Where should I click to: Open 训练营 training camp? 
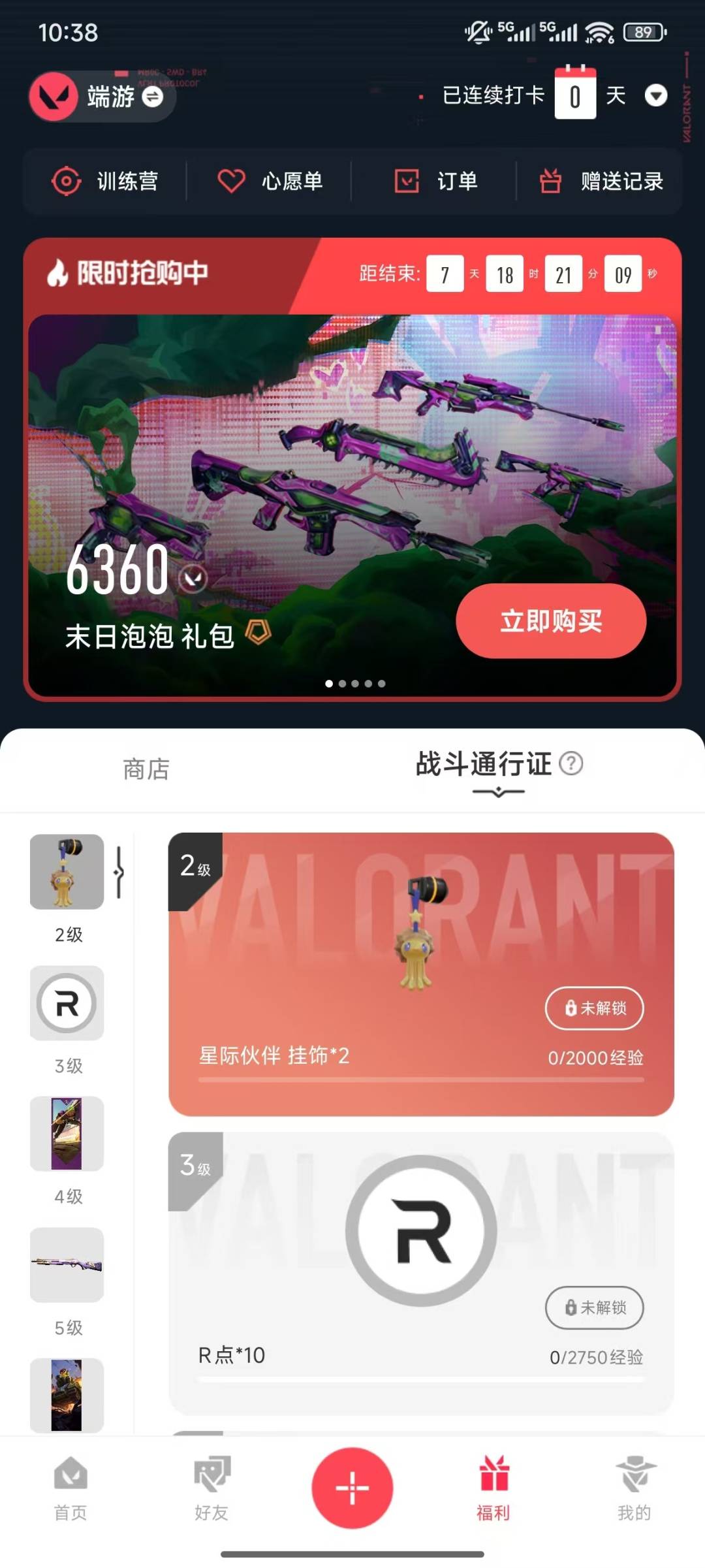tap(105, 181)
